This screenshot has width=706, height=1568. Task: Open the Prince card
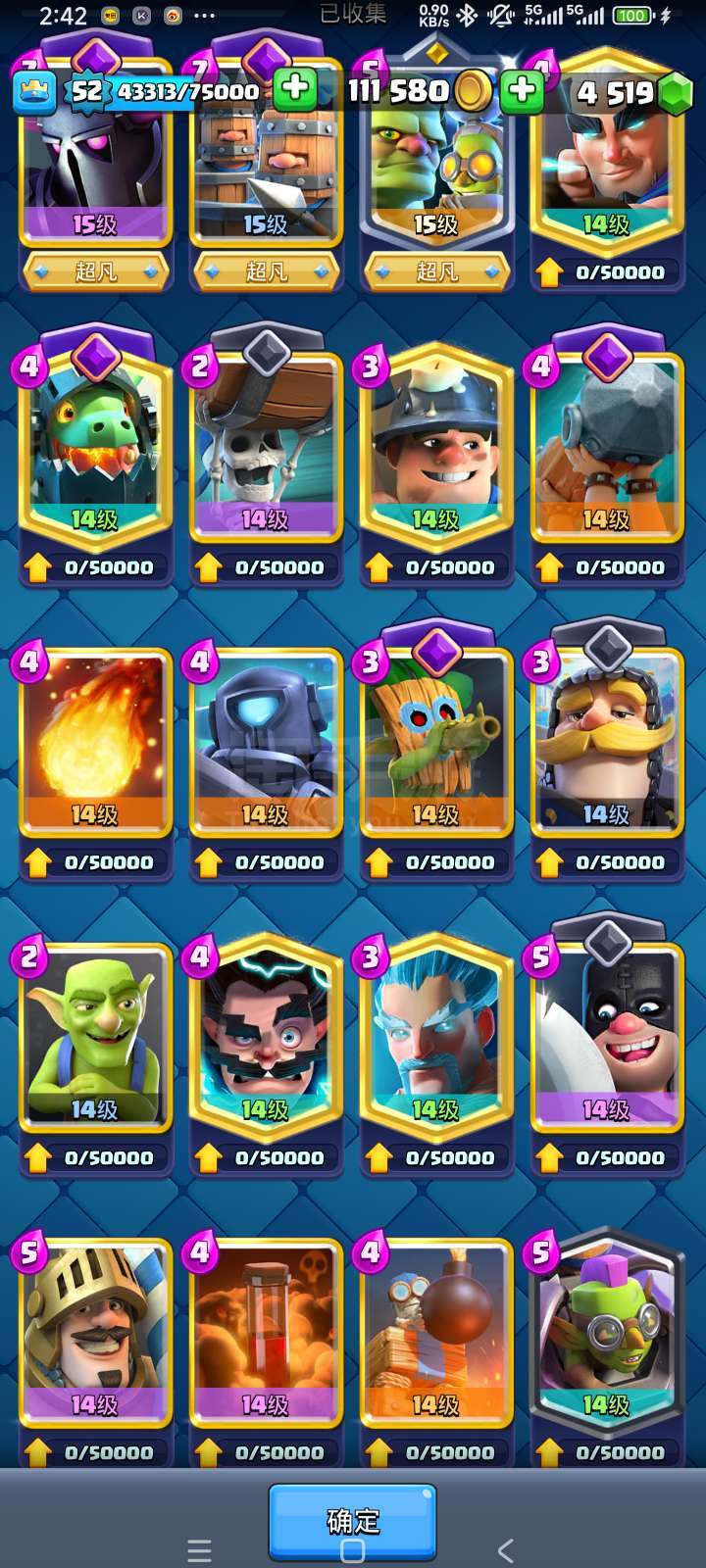click(95, 1333)
